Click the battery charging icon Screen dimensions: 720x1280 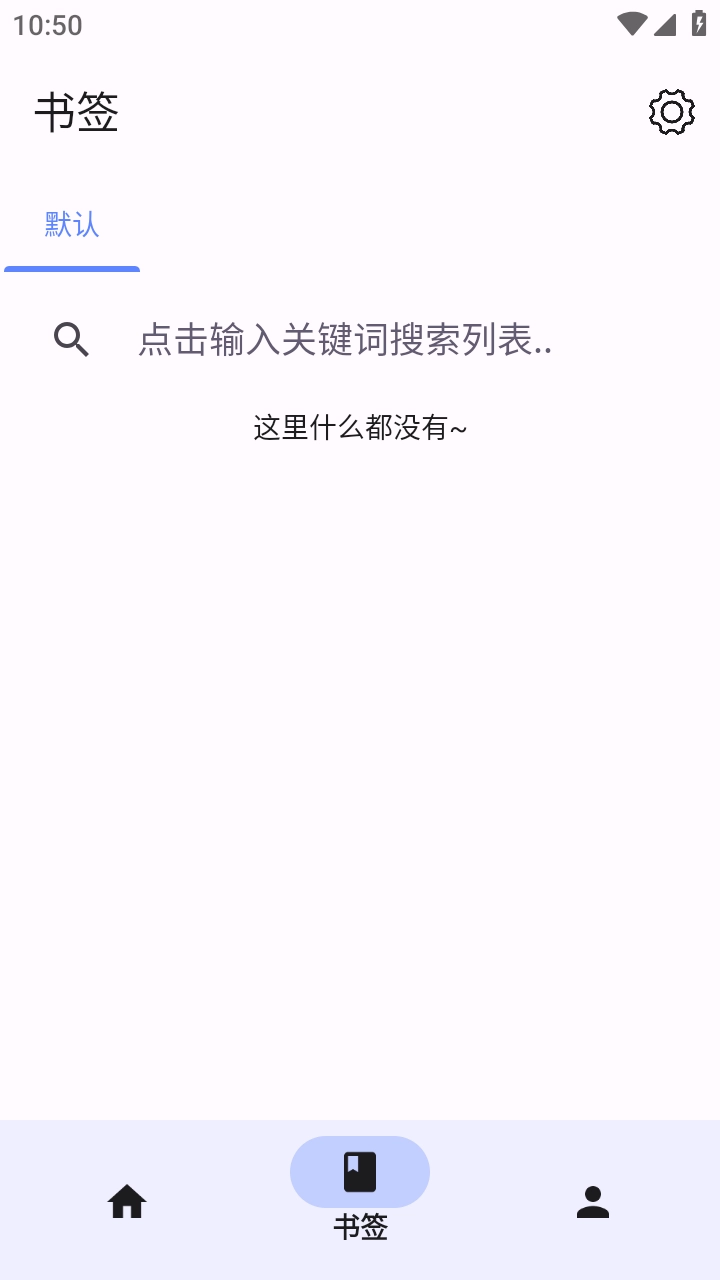click(x=698, y=25)
